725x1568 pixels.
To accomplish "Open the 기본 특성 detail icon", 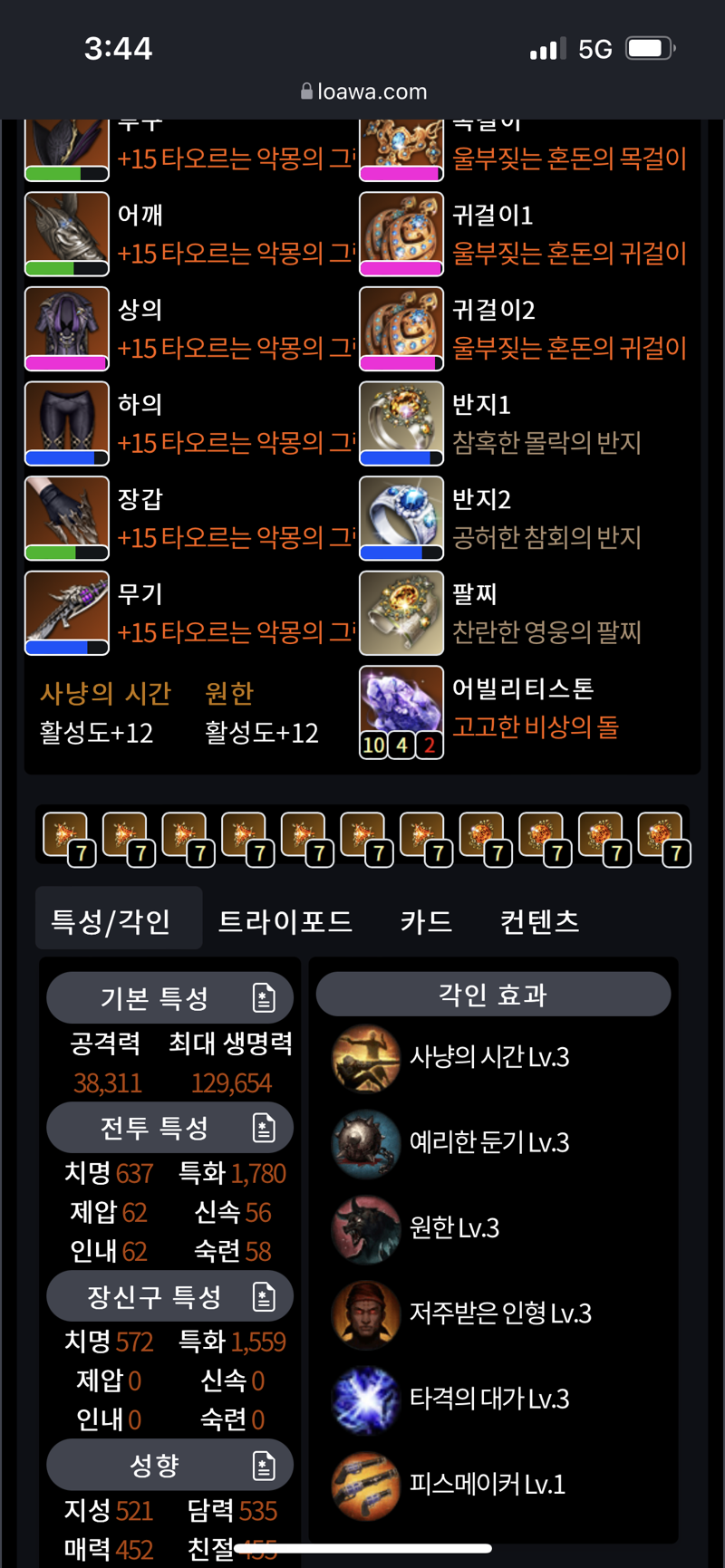I will [264, 998].
